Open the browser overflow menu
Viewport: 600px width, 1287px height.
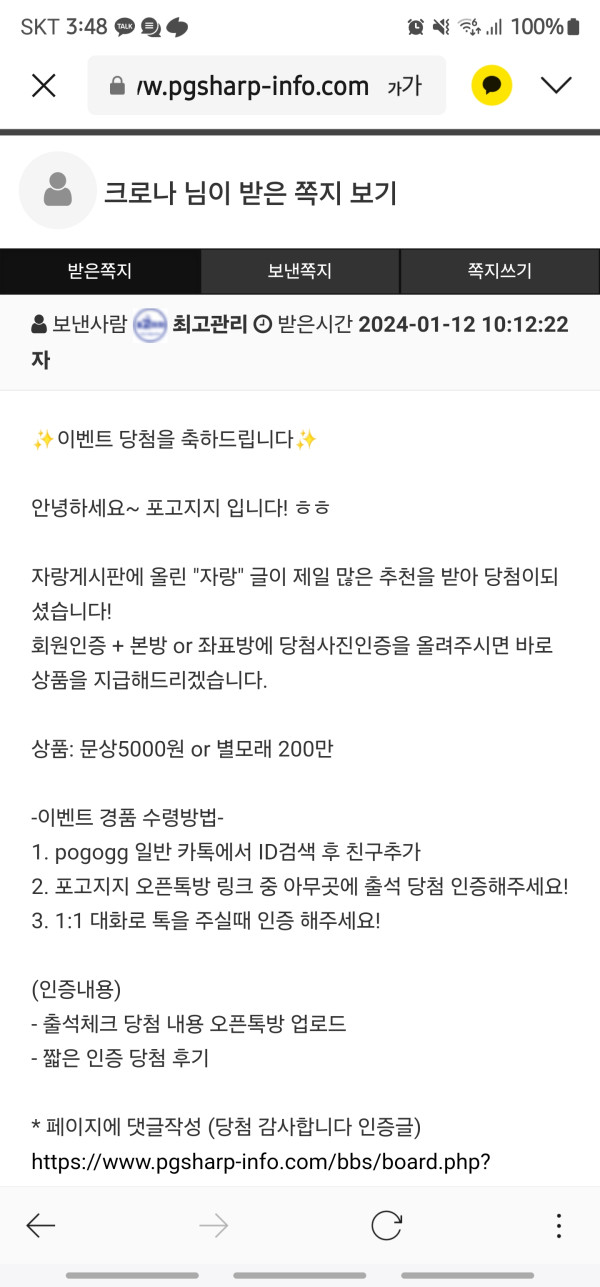tap(559, 1225)
